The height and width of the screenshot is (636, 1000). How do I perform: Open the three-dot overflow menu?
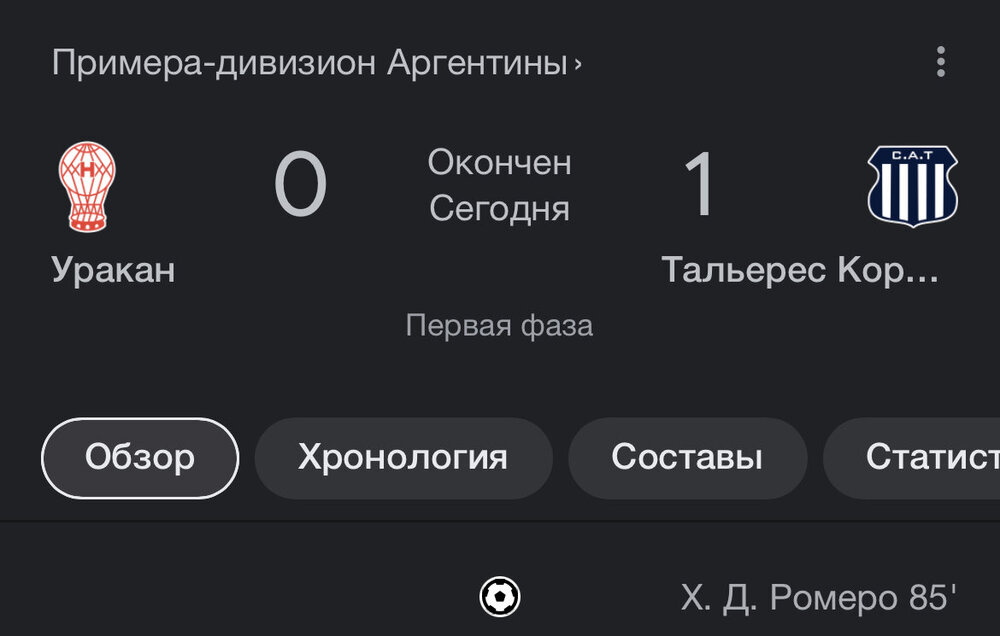coord(940,62)
